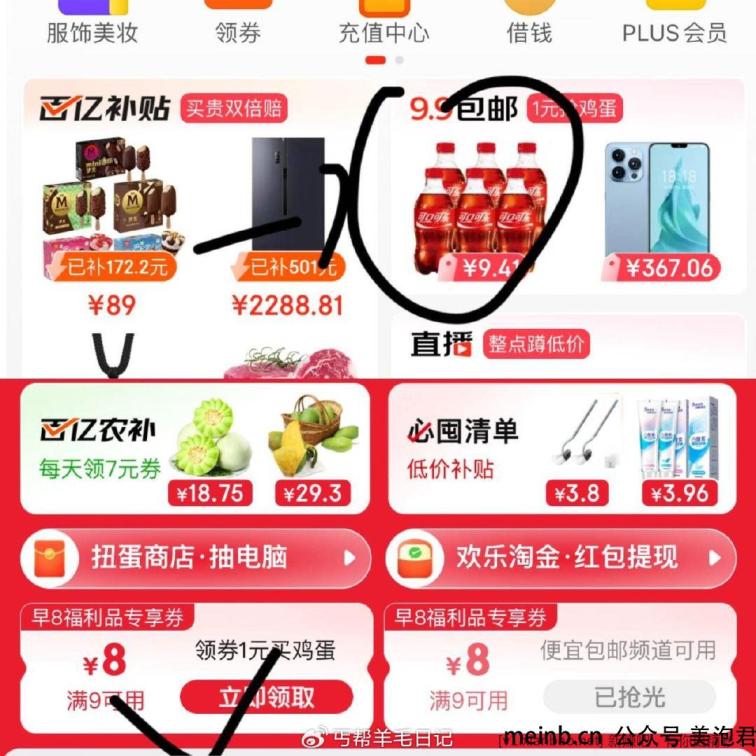This screenshot has height=756, width=756.
Task: Open the 9.9包邮 section
Action: tap(463, 108)
